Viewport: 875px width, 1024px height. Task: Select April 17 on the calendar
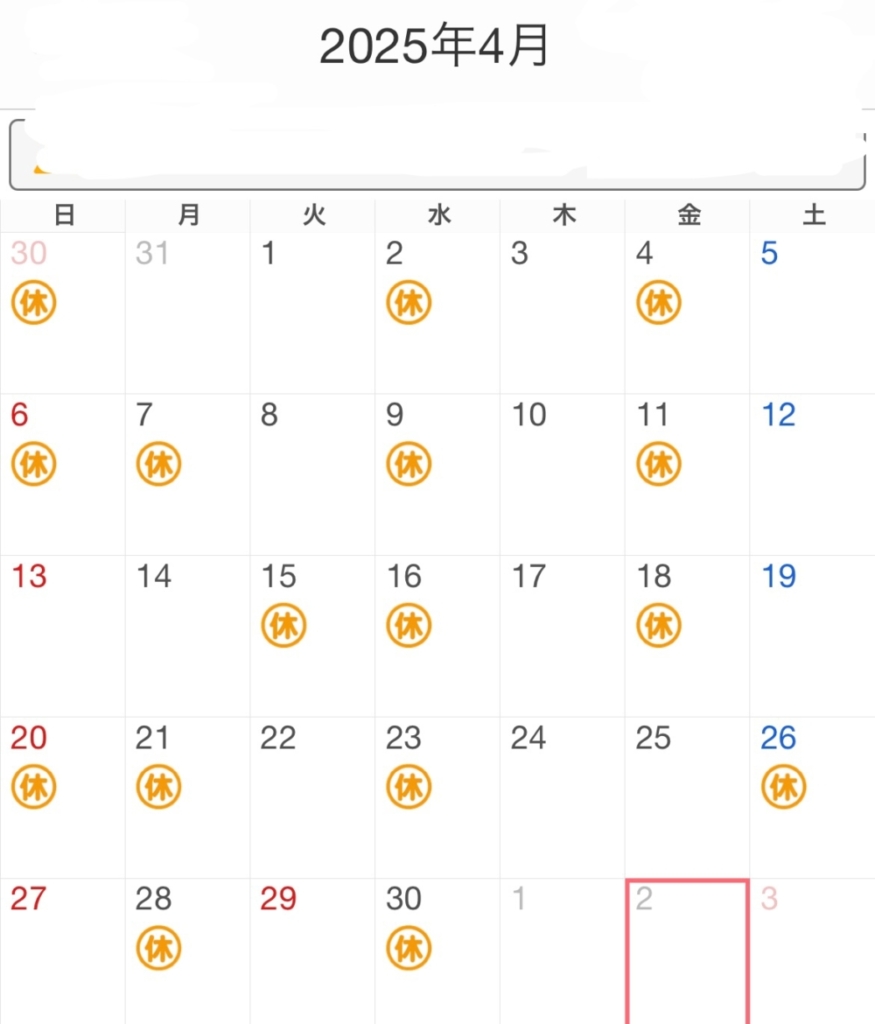[x=562, y=634]
